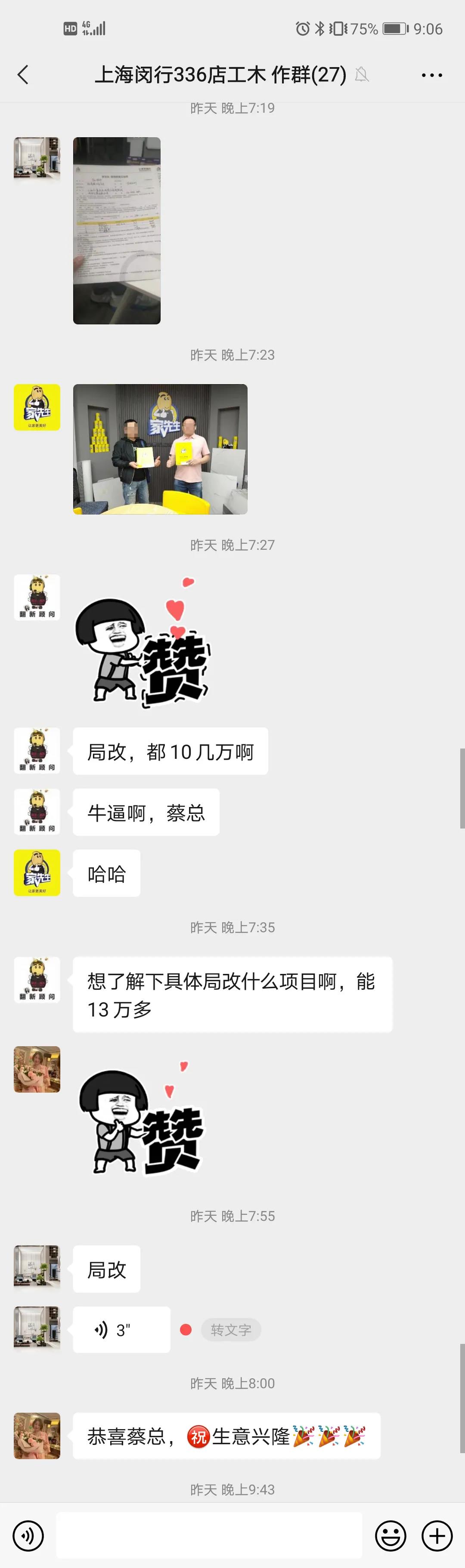Open profile of sender of 恭喜蔡总

point(37,1436)
